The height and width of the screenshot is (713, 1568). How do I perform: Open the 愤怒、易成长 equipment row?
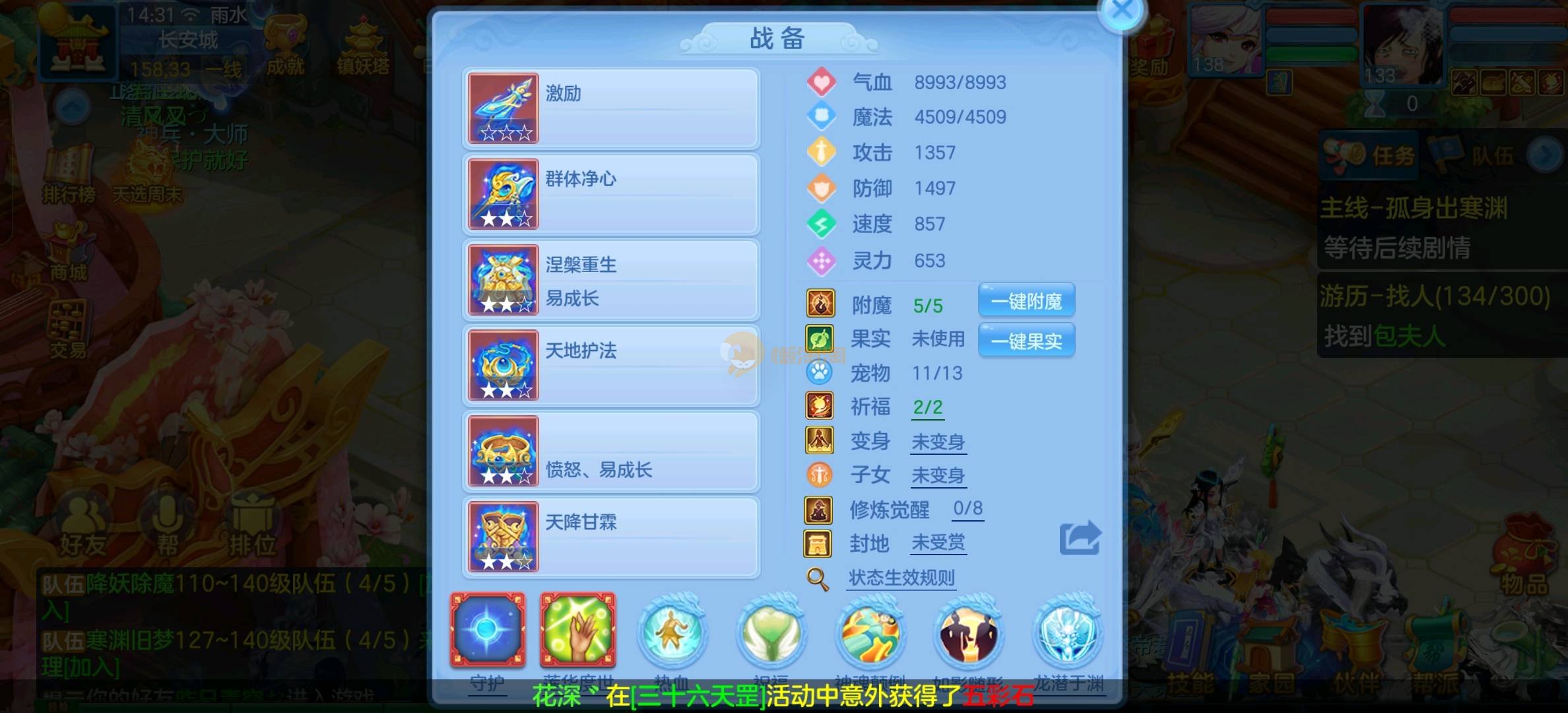(x=611, y=452)
